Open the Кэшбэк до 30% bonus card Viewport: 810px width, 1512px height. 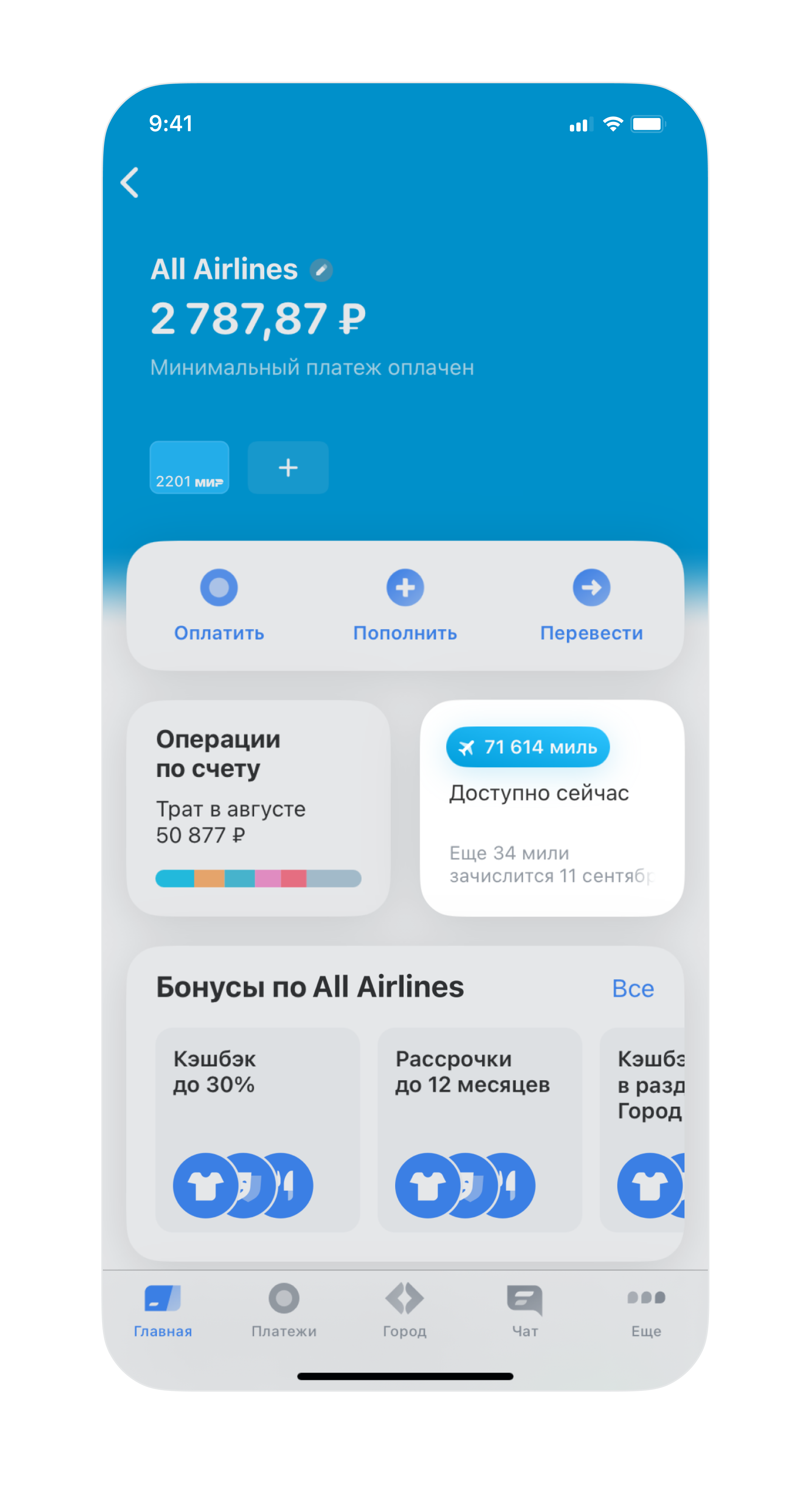coord(258,1129)
